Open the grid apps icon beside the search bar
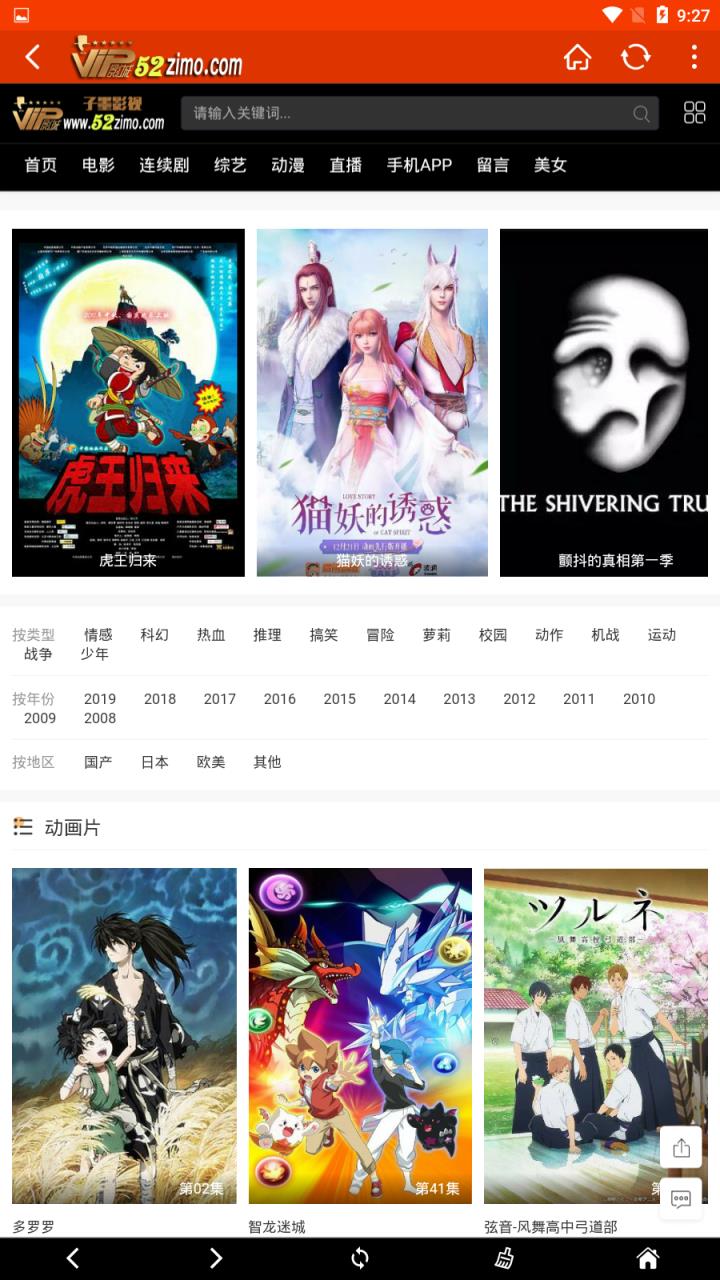720x1280 pixels. pos(695,112)
